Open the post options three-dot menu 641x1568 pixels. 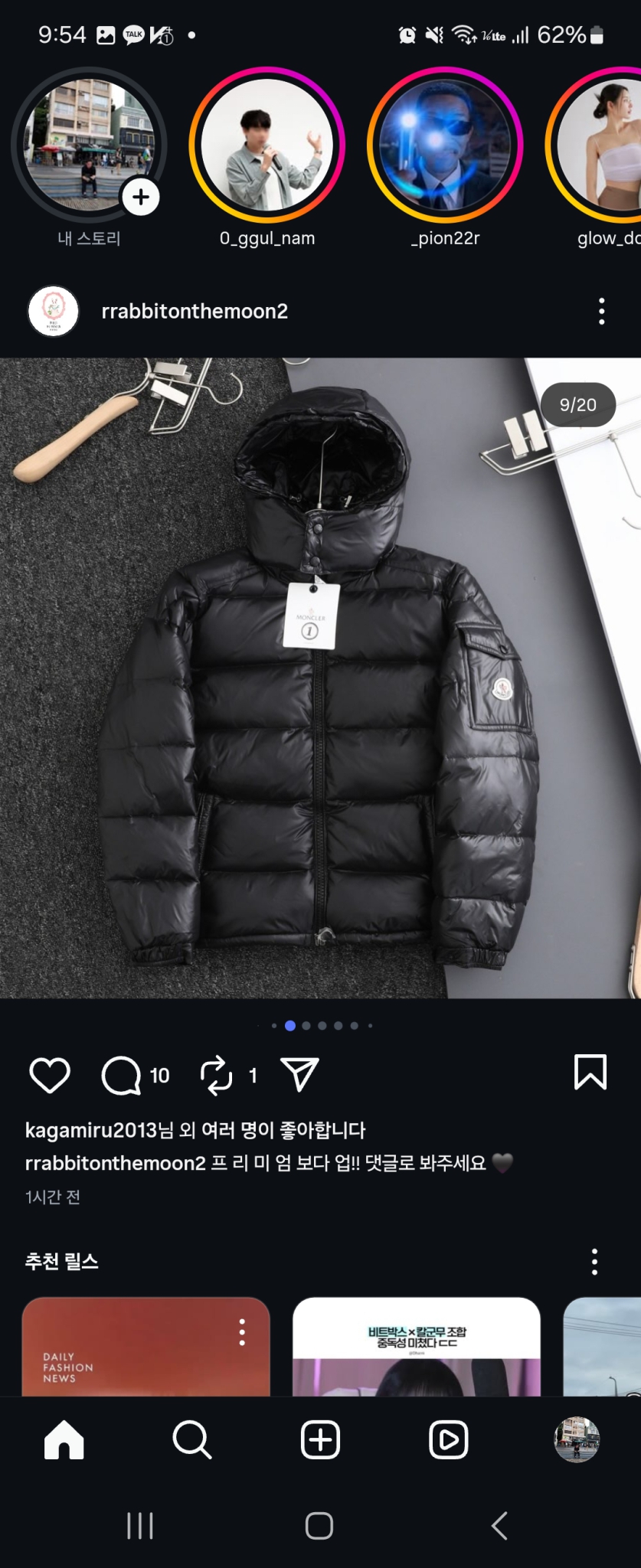(x=602, y=311)
